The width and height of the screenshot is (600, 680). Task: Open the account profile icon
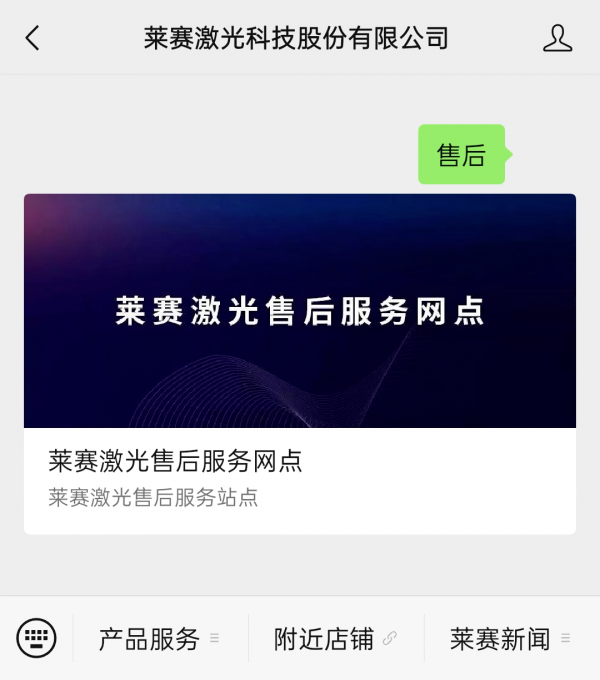point(557,38)
